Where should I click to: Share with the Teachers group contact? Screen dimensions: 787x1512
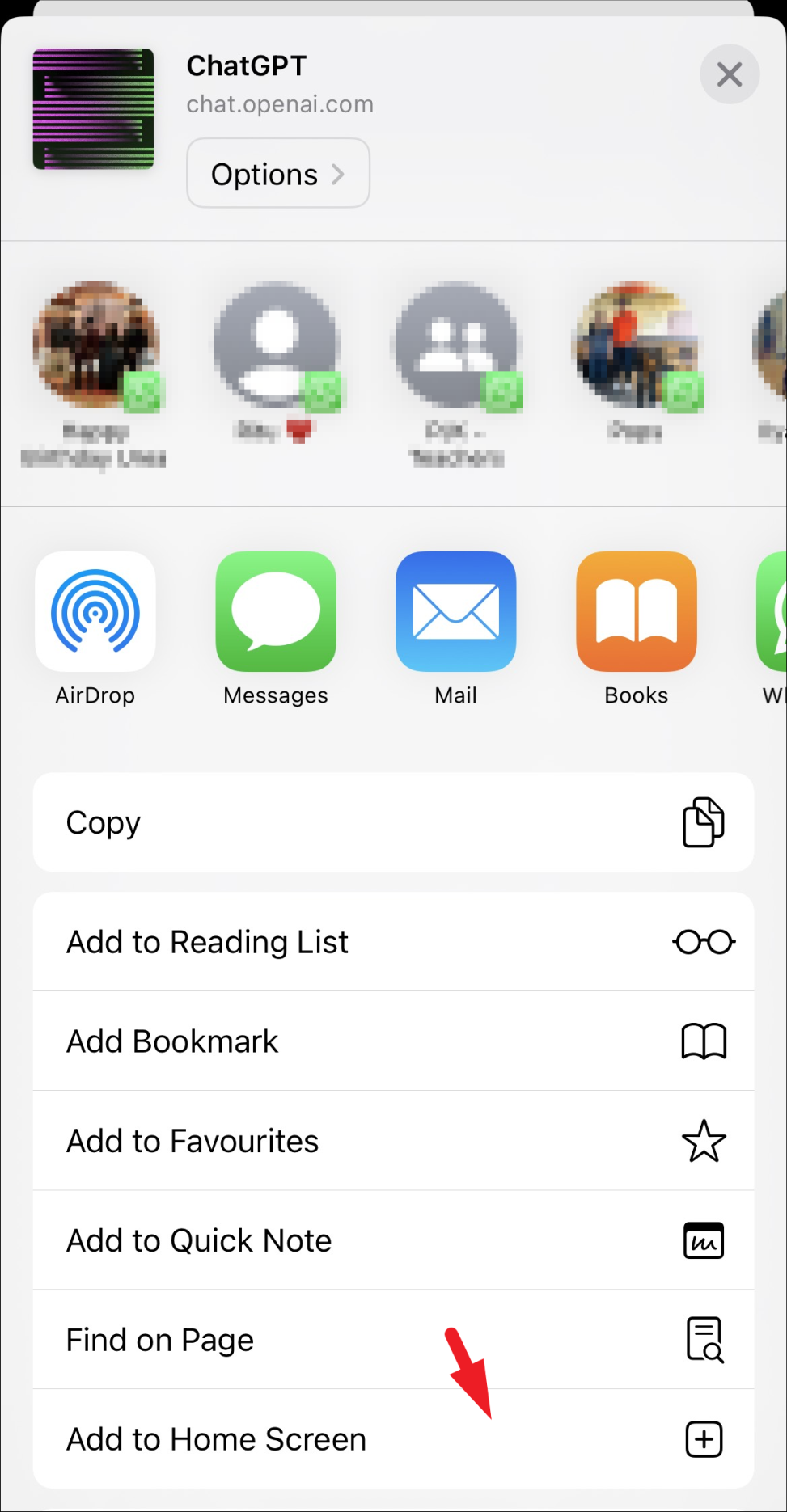[x=457, y=346]
